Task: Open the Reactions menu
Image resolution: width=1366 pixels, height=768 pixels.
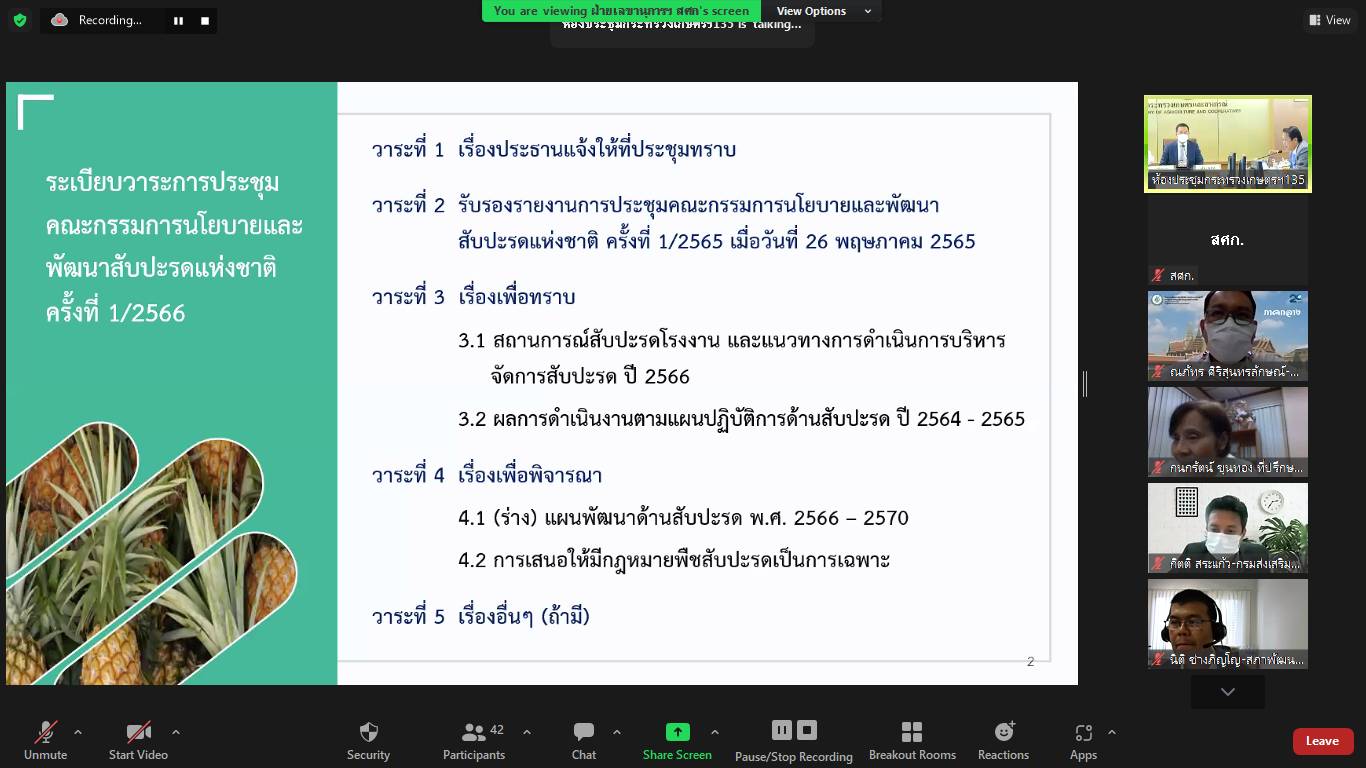Action: 1003,739
